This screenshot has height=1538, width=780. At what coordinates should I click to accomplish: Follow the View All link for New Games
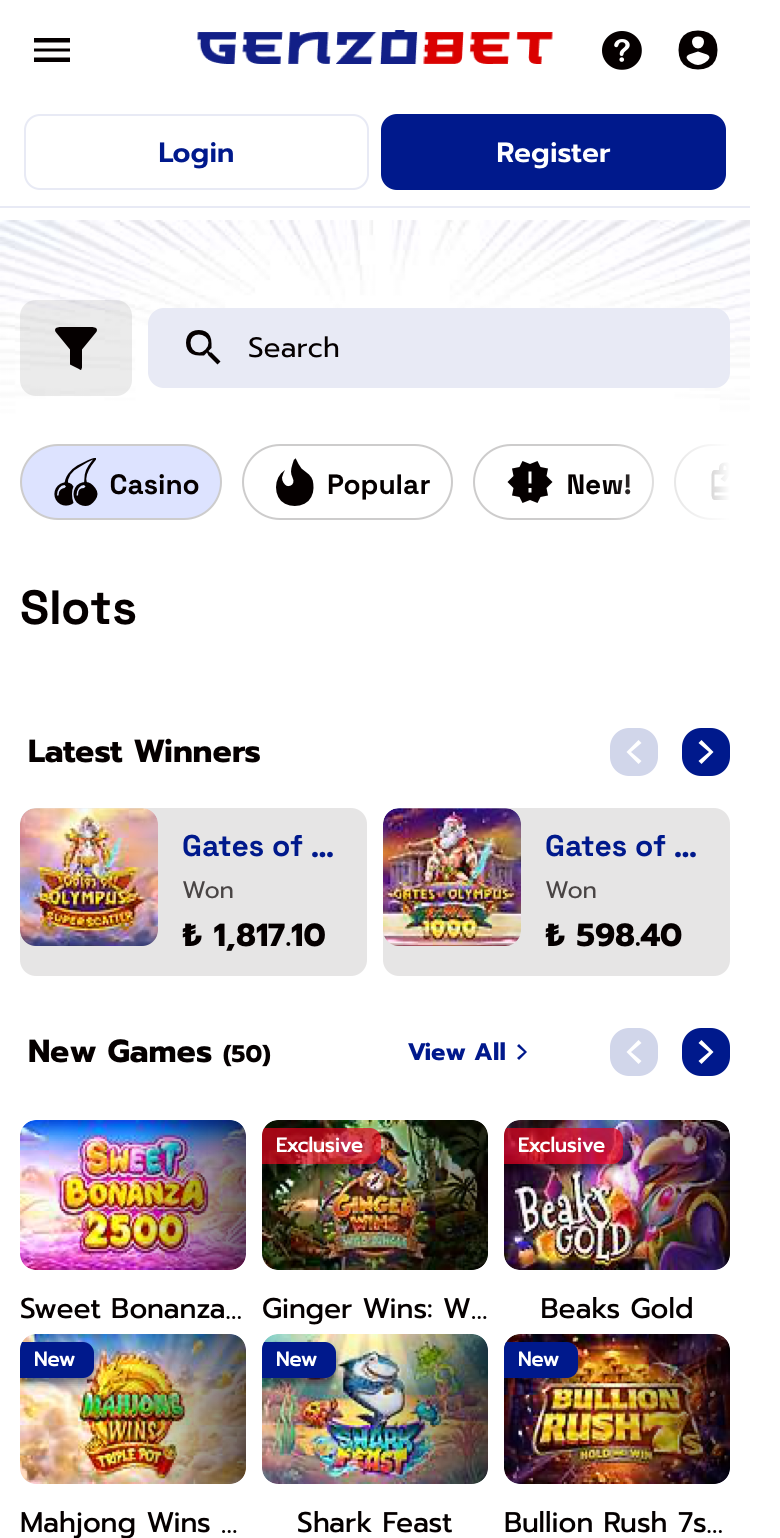(x=468, y=1052)
